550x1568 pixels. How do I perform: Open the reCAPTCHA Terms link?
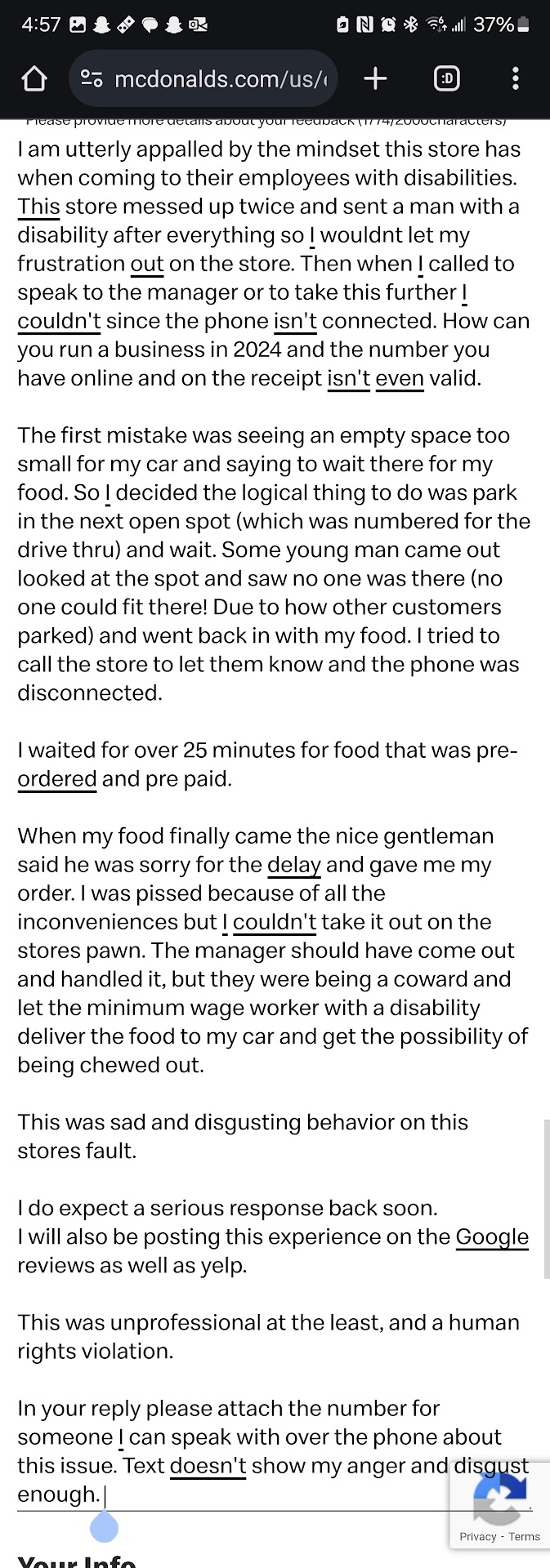point(524,1536)
